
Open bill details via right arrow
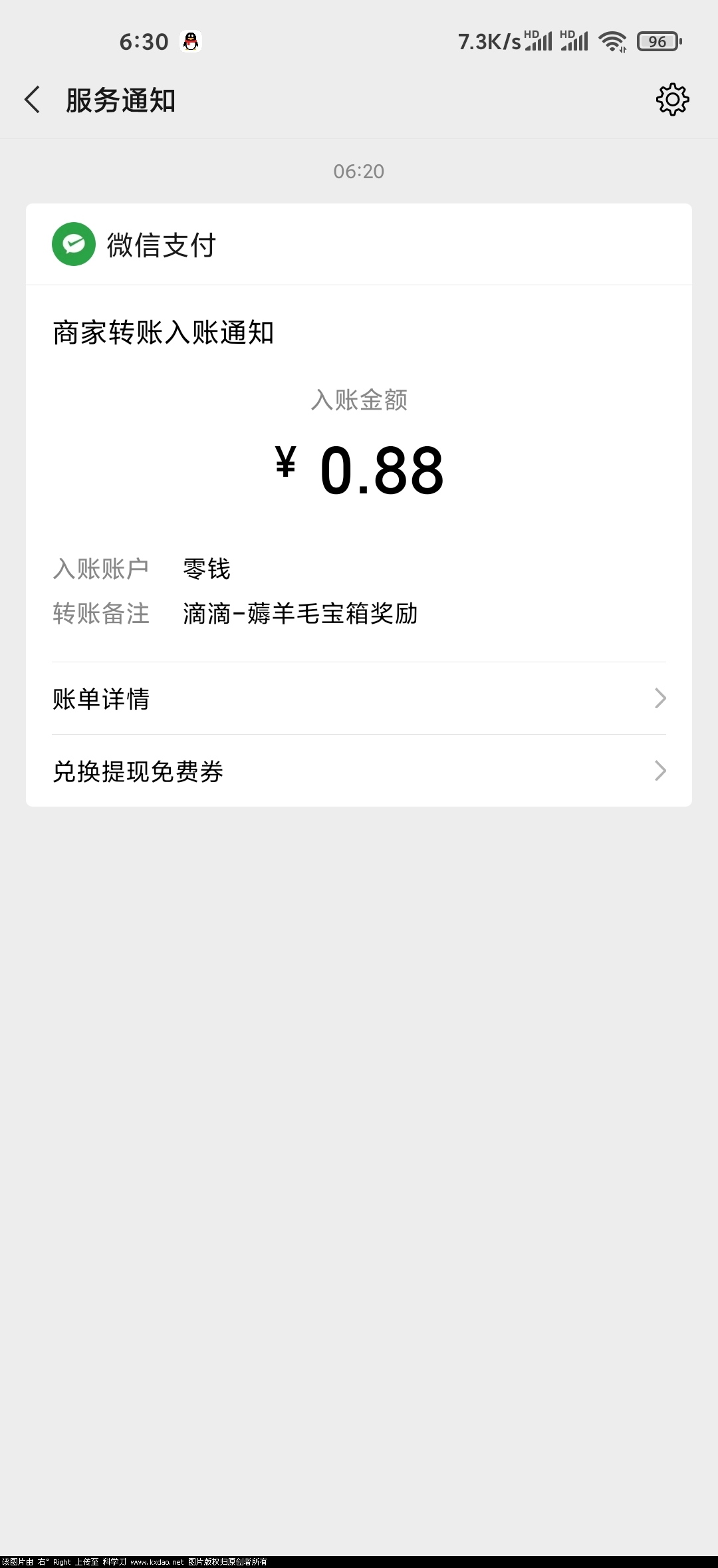click(x=659, y=698)
